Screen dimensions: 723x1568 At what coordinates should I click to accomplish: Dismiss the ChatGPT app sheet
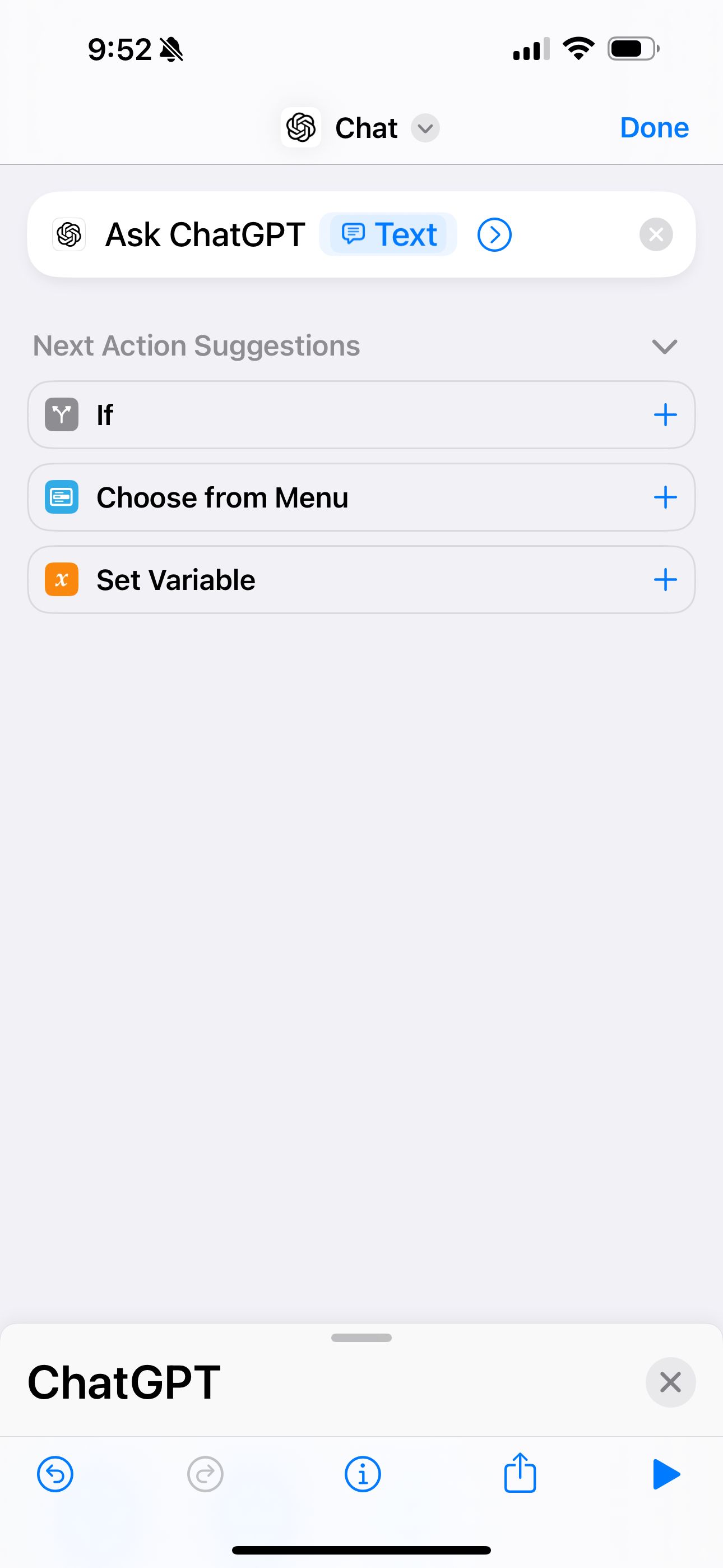click(671, 1382)
